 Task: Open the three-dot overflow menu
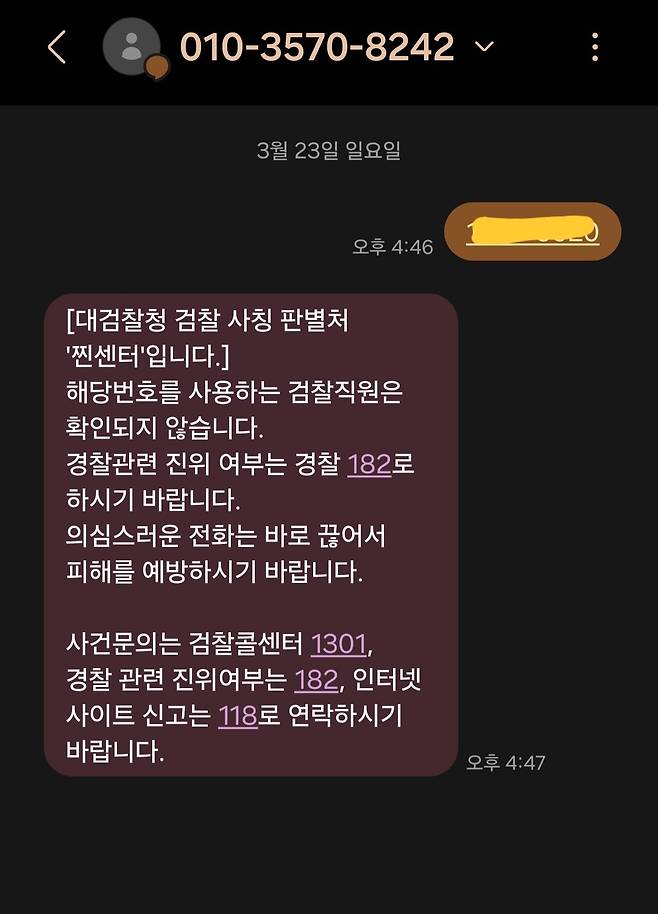(595, 47)
